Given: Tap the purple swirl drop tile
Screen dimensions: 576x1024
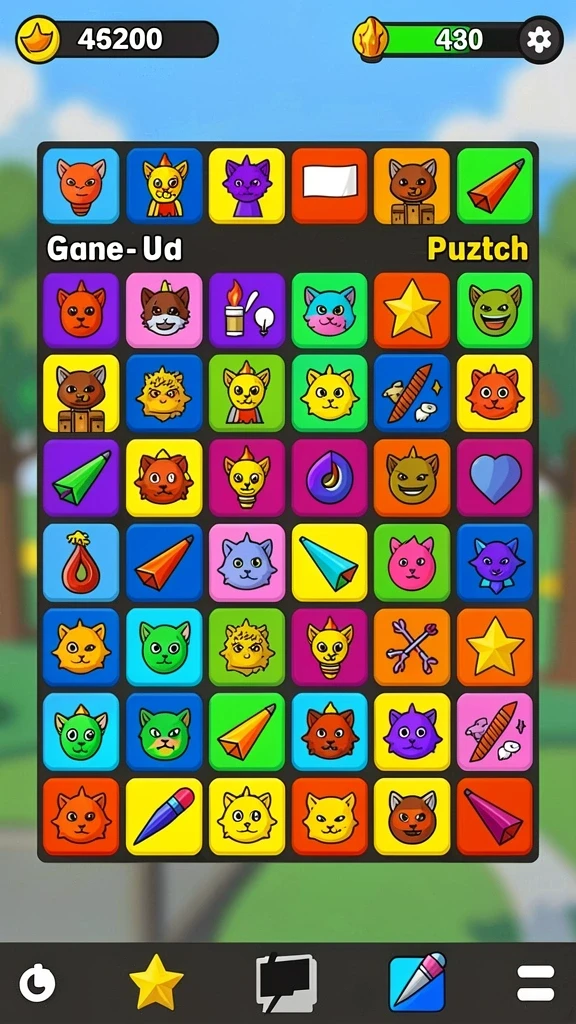Looking at the screenshot, I should coord(330,477).
